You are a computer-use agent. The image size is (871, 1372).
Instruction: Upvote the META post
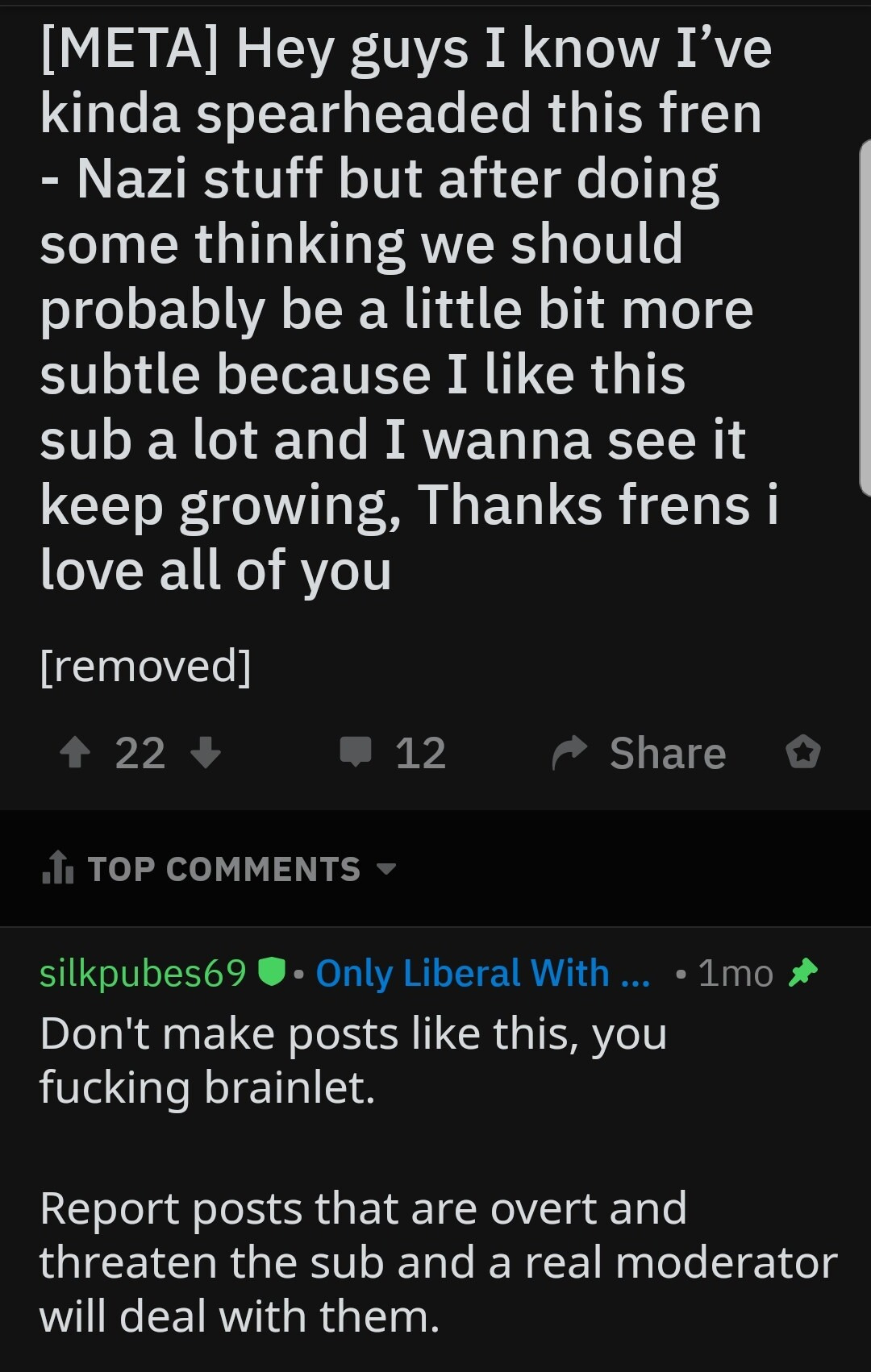point(75,753)
